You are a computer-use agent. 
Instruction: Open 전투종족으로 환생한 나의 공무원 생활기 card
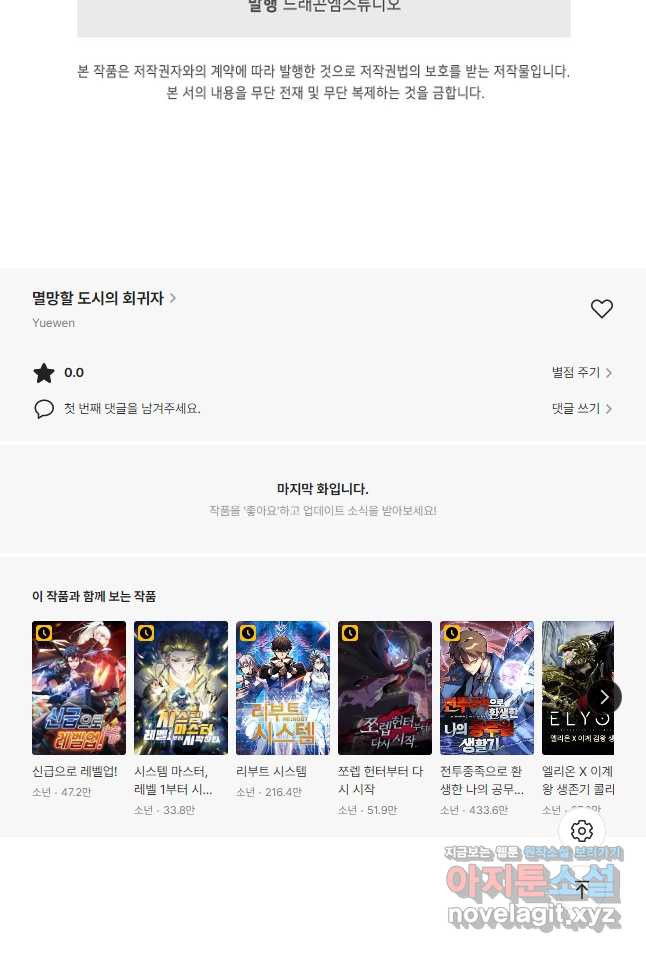[487, 688]
